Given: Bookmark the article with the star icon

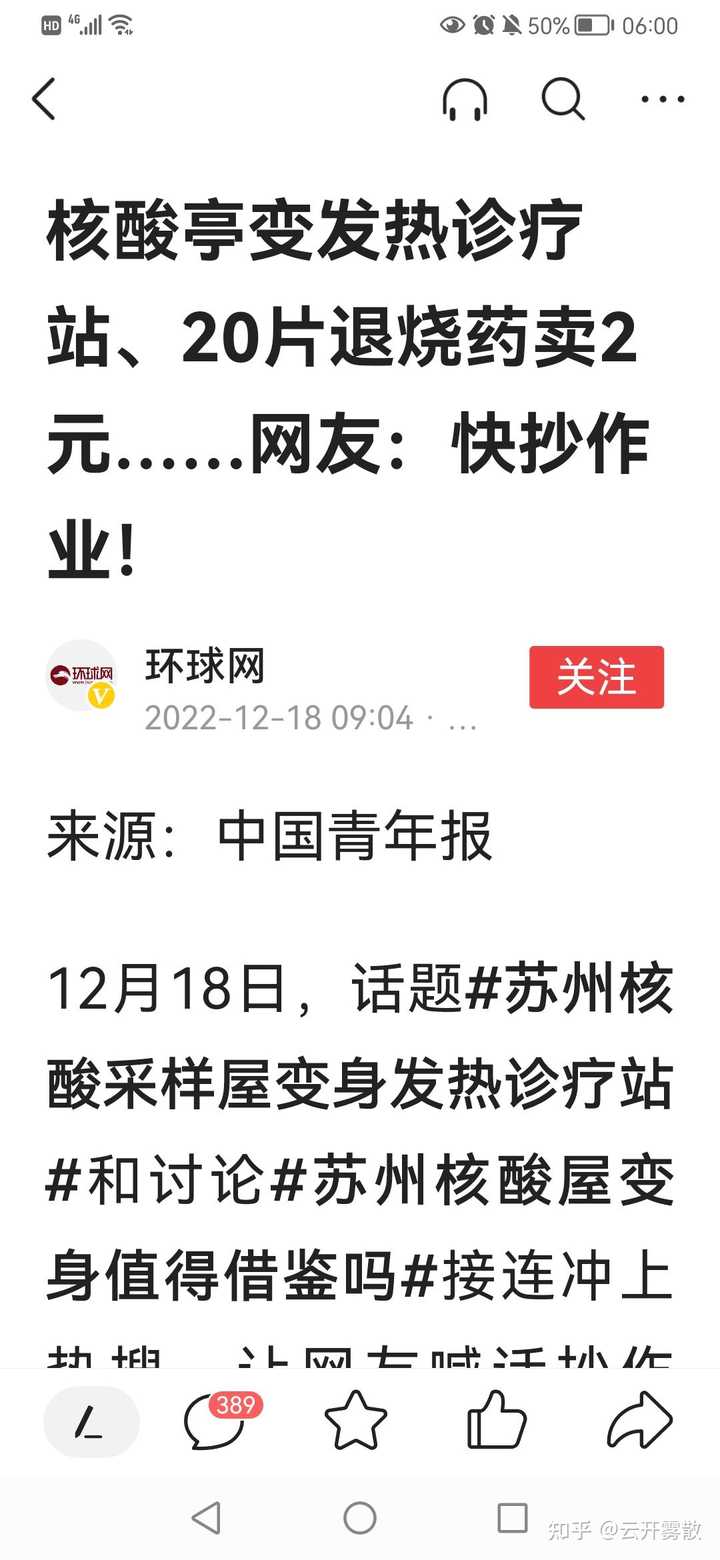Looking at the screenshot, I should point(356,1420).
